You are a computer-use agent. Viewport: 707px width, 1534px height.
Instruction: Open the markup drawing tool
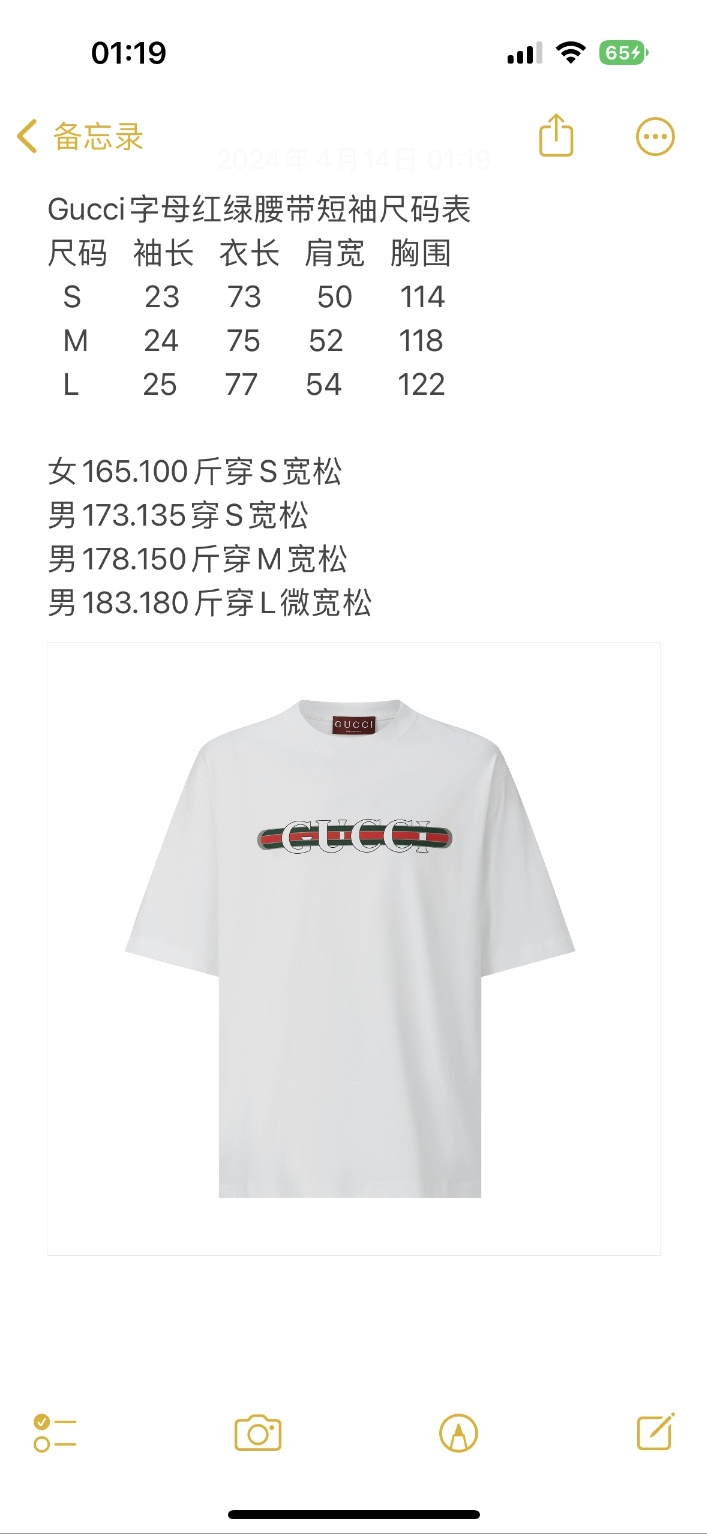(458, 1433)
